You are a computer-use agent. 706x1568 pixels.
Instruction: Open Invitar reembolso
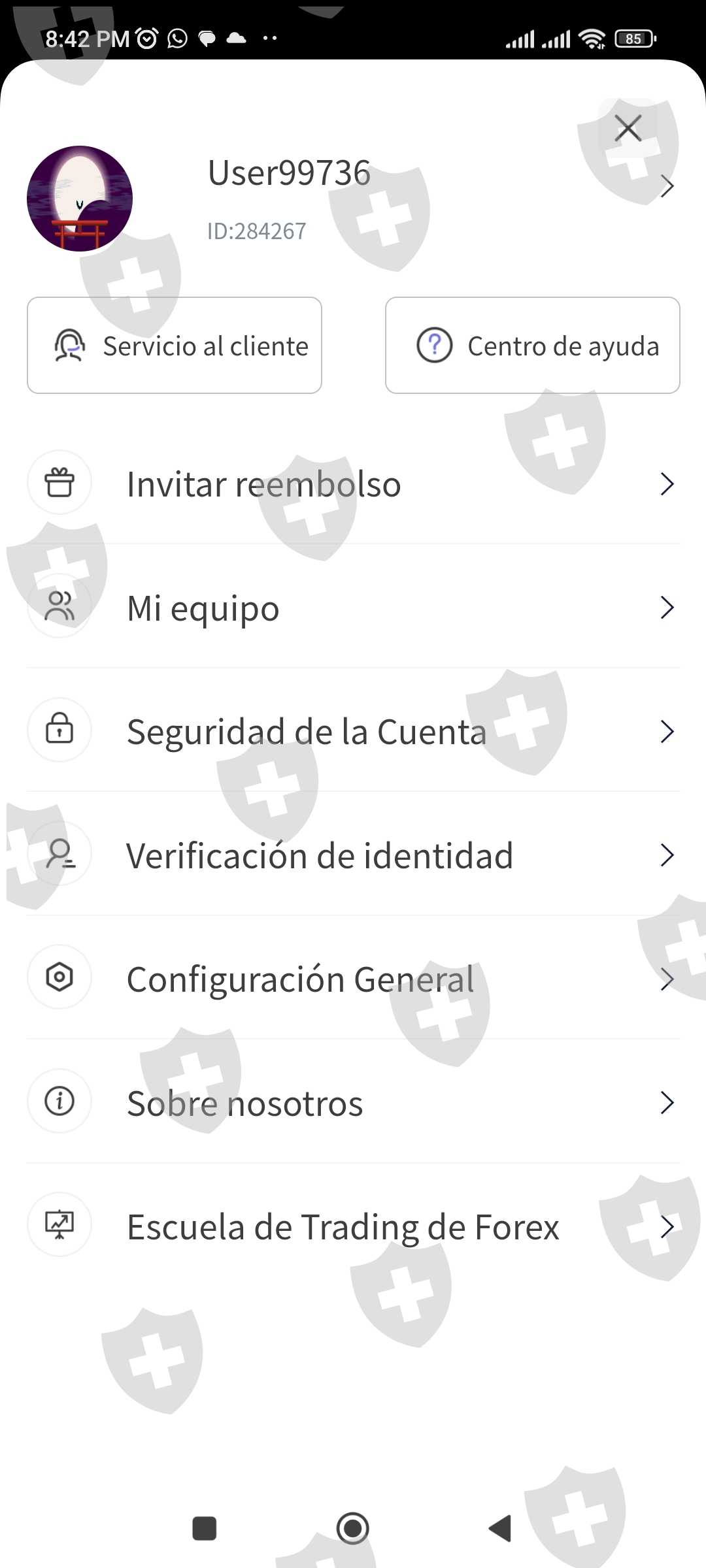(x=353, y=484)
